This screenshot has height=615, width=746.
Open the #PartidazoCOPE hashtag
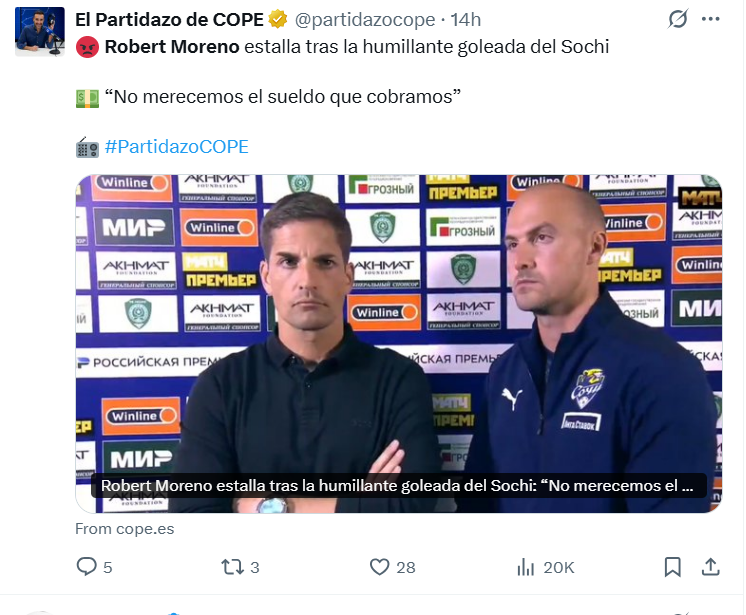[x=176, y=147]
